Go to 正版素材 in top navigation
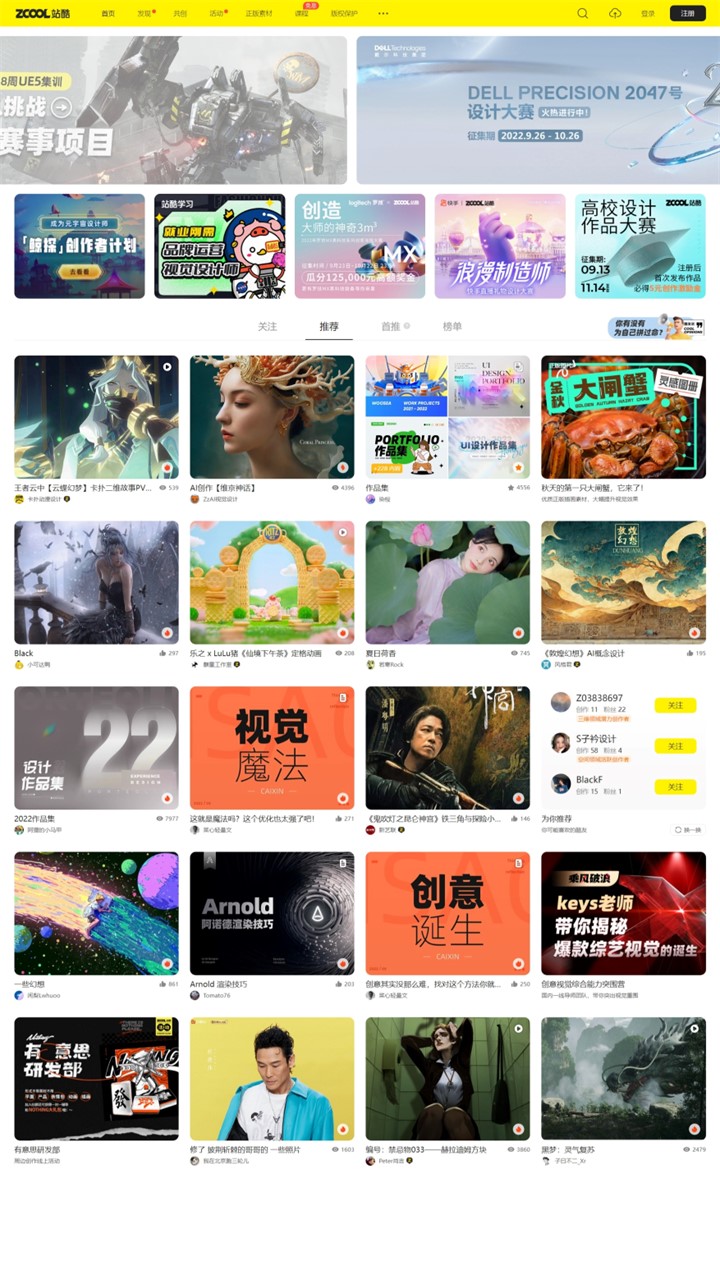Screen dimensions: 720x1280 pos(258,14)
